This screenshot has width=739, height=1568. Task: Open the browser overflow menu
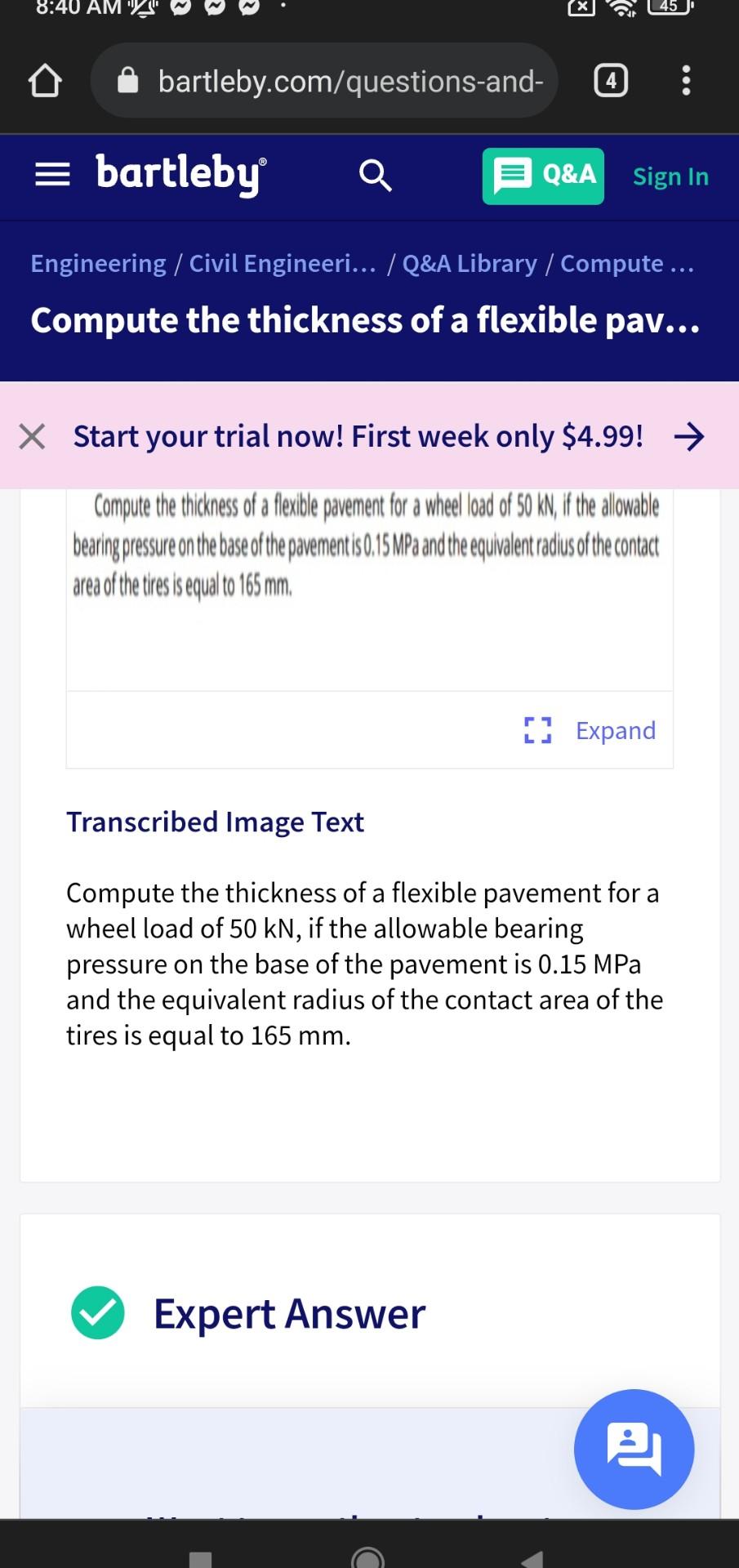[x=685, y=80]
